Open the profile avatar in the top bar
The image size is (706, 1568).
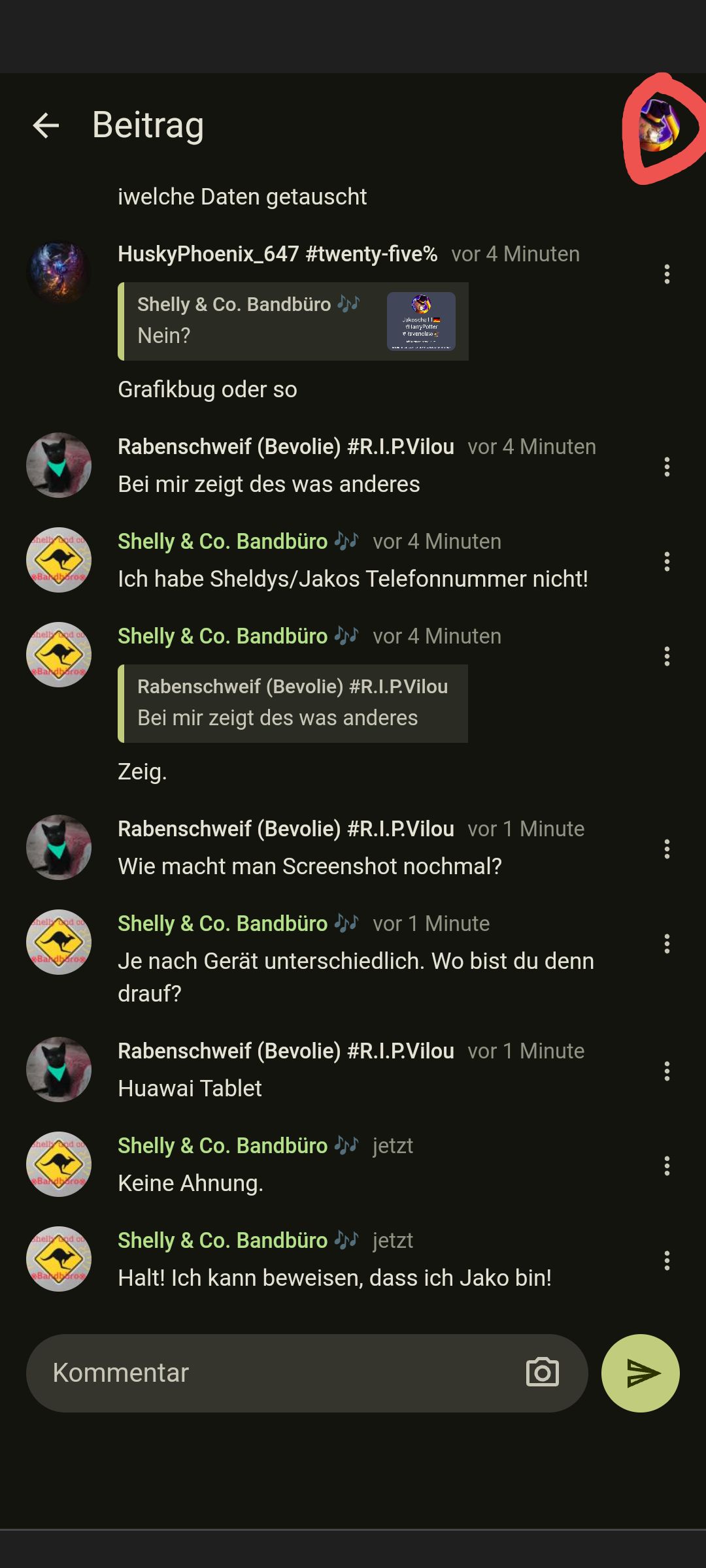point(658,126)
